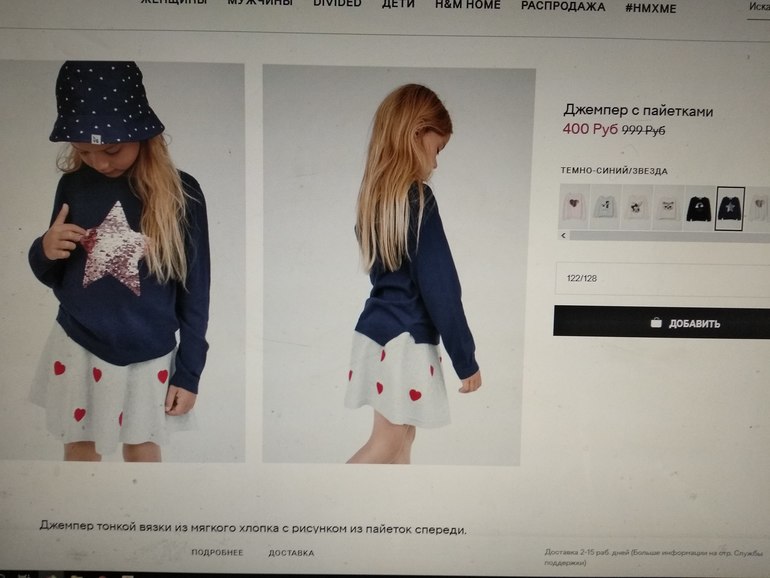
Task: Select the pink sweater with heart variant
Action: (x=573, y=208)
